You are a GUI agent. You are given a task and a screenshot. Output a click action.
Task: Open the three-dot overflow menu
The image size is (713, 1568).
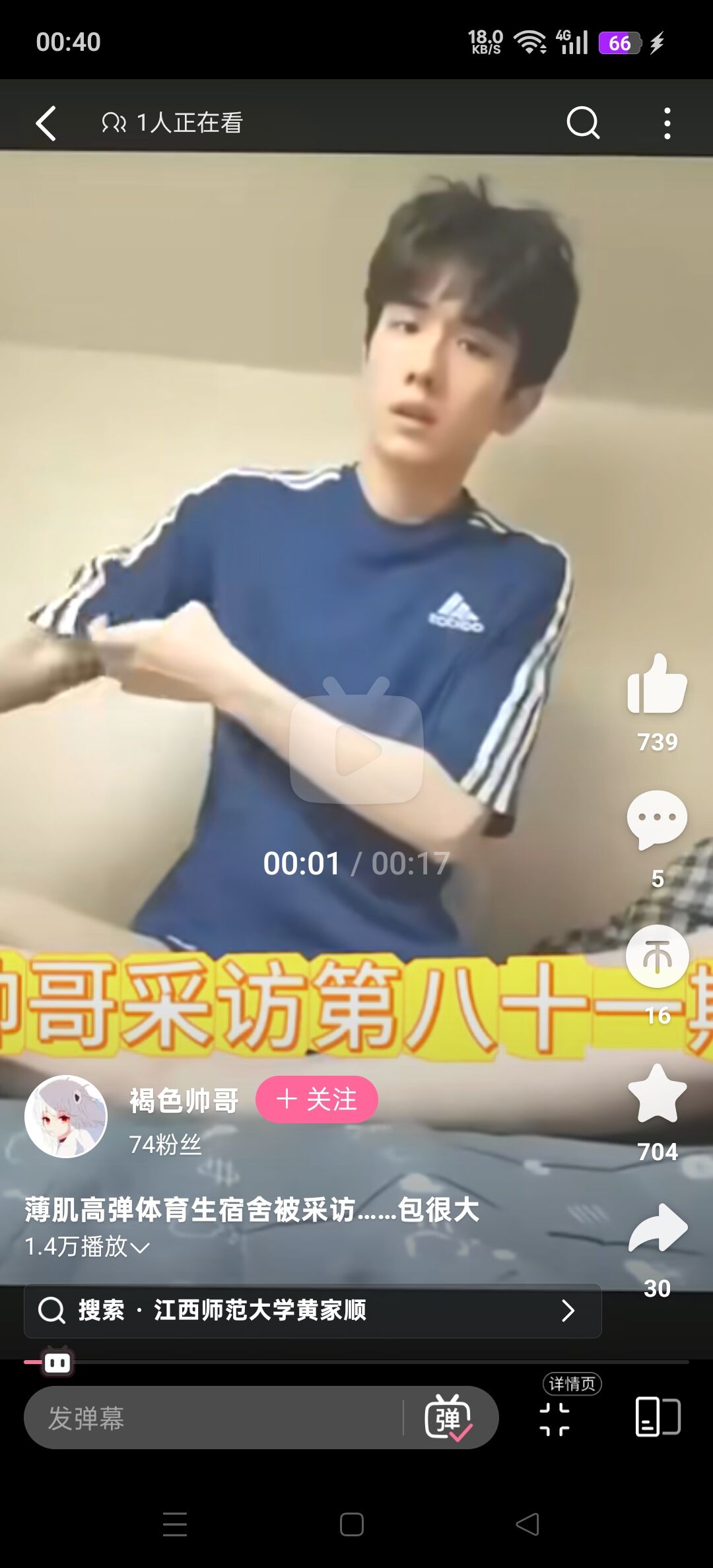pos(667,123)
